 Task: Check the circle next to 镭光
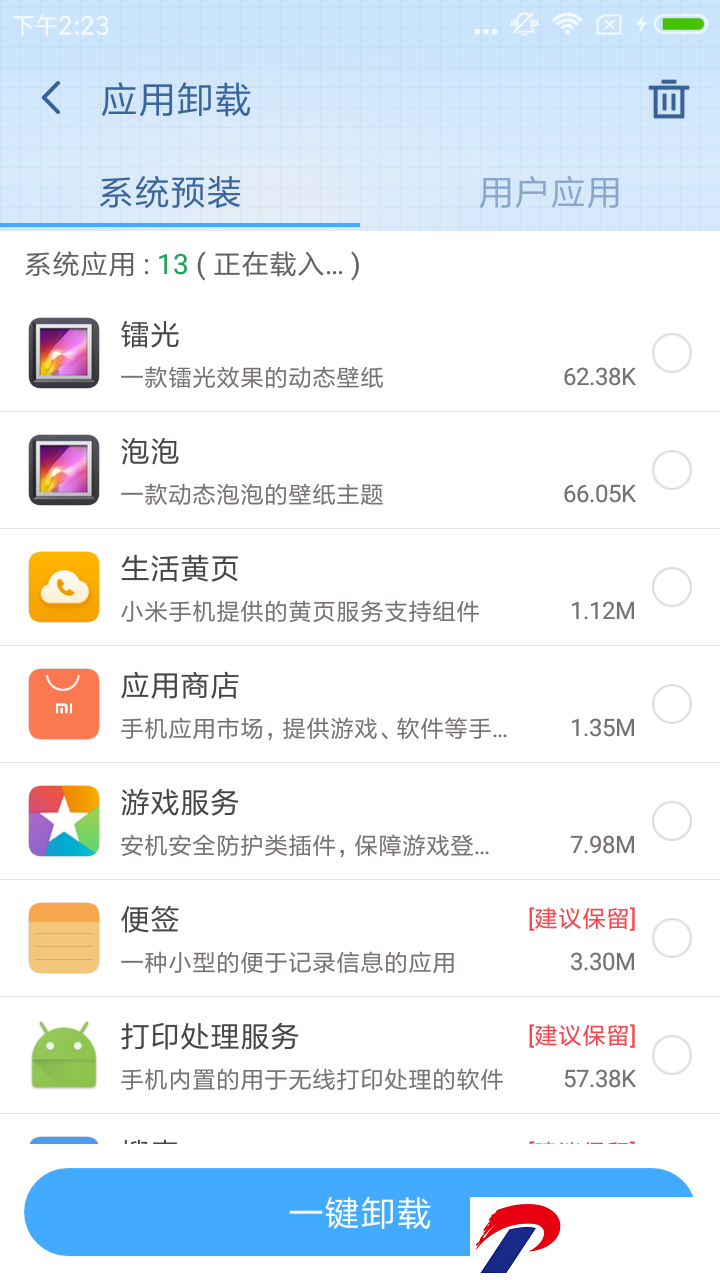point(672,353)
